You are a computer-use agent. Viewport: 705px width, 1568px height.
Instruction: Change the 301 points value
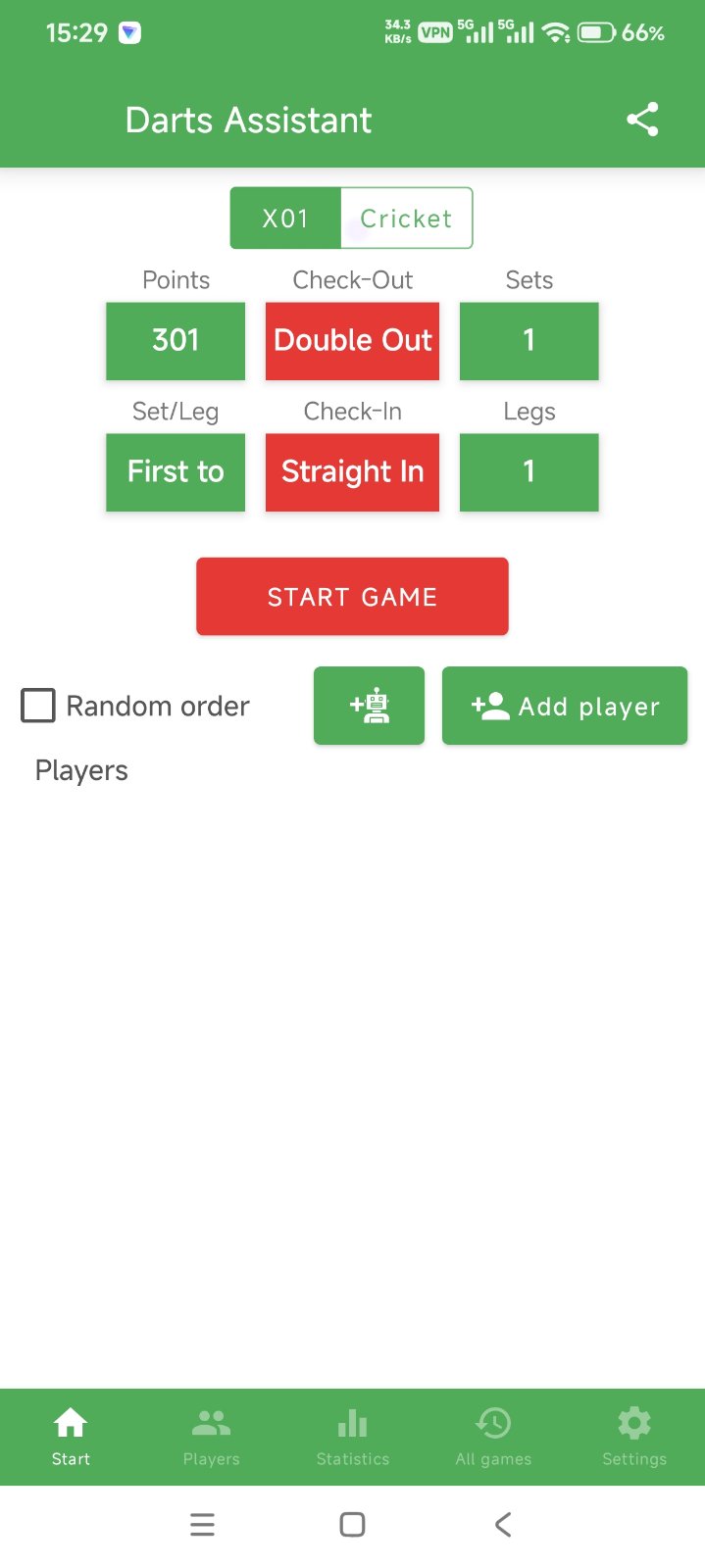pos(176,340)
